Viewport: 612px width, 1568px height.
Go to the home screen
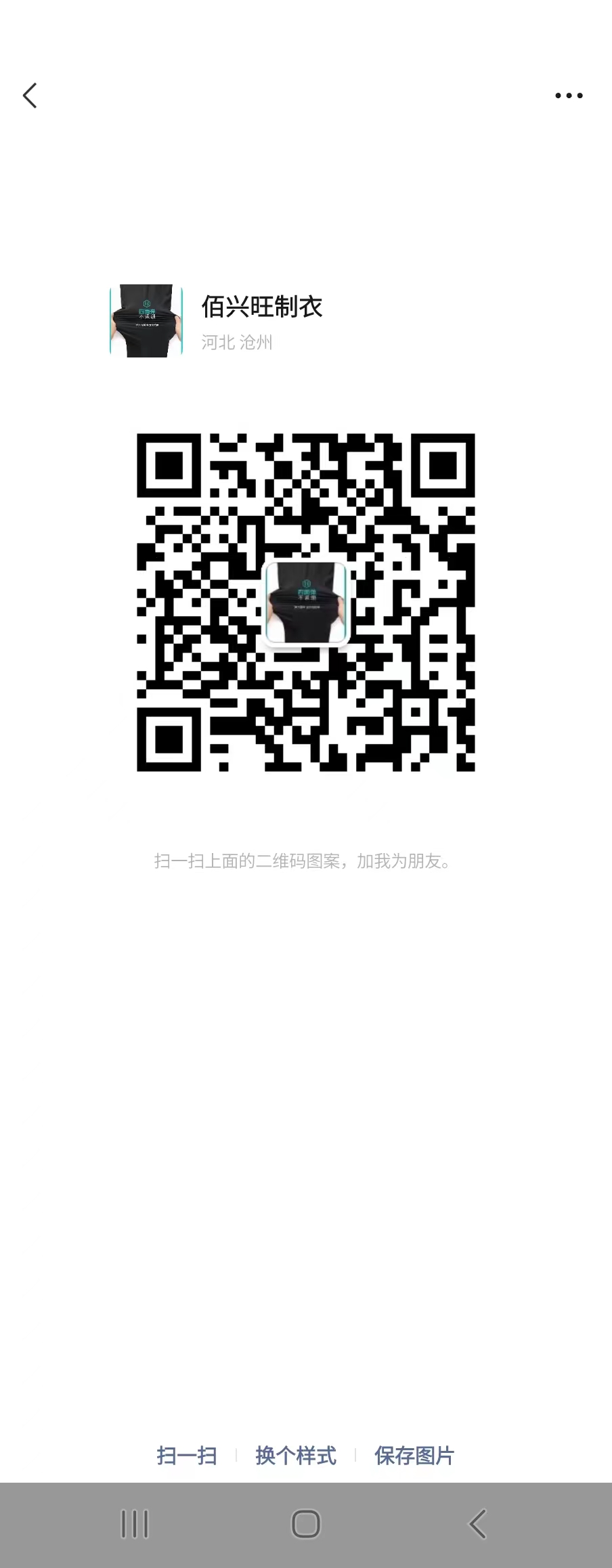click(305, 1524)
